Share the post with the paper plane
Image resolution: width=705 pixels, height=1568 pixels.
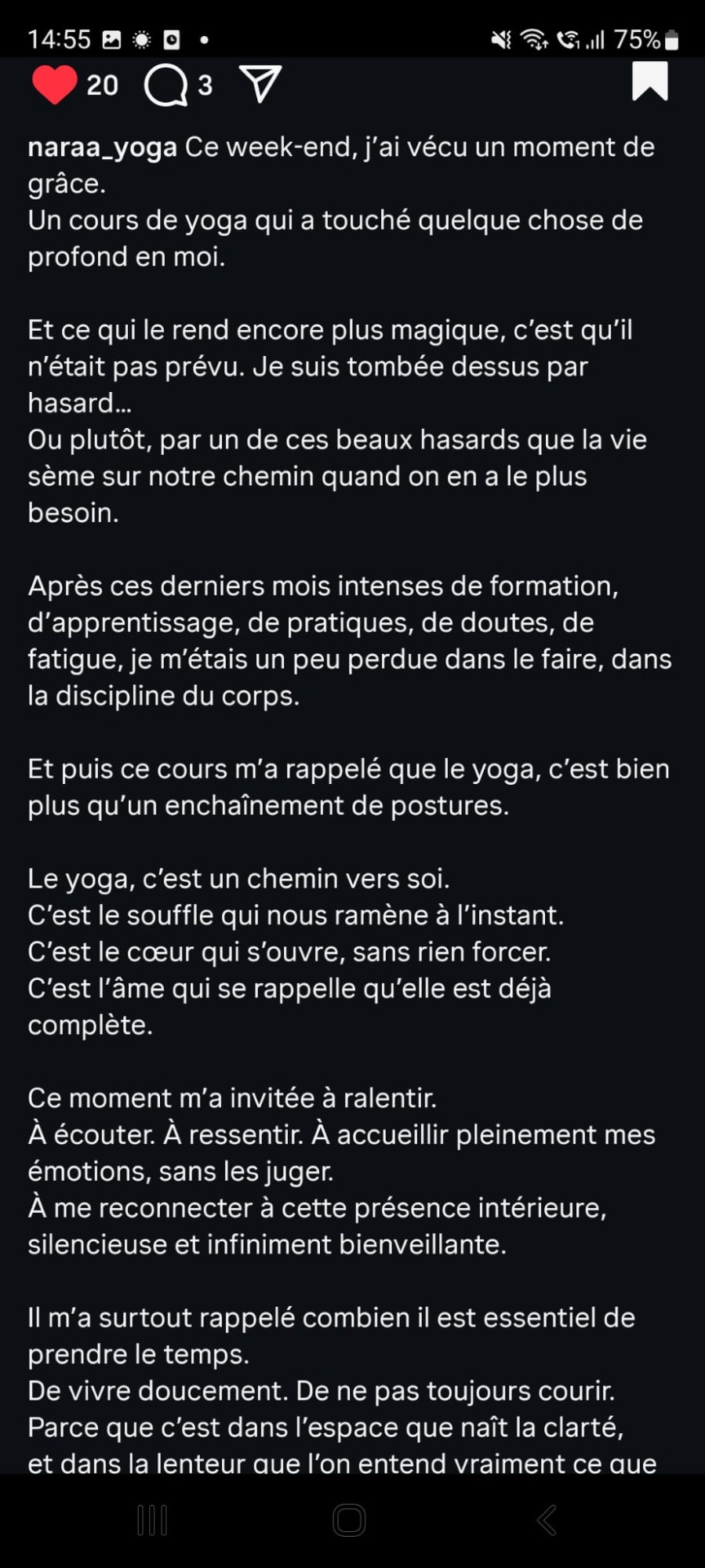(x=260, y=84)
